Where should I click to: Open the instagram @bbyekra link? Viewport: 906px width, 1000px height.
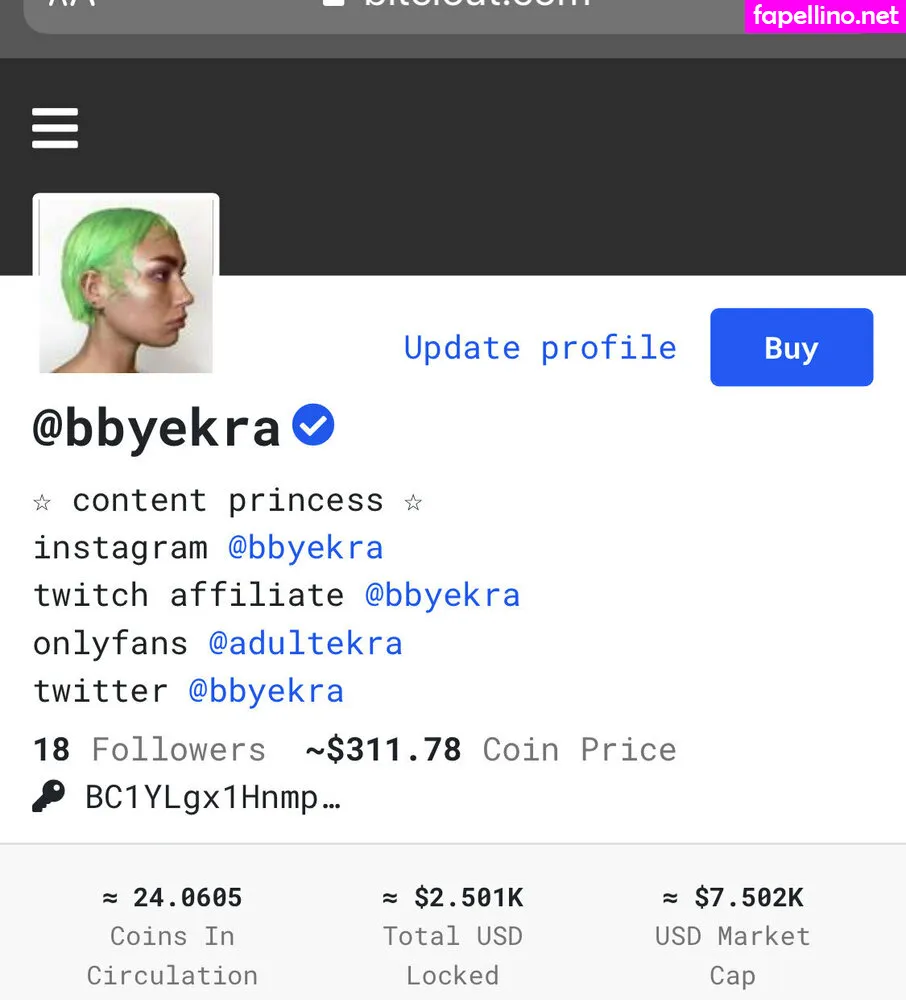coord(305,548)
